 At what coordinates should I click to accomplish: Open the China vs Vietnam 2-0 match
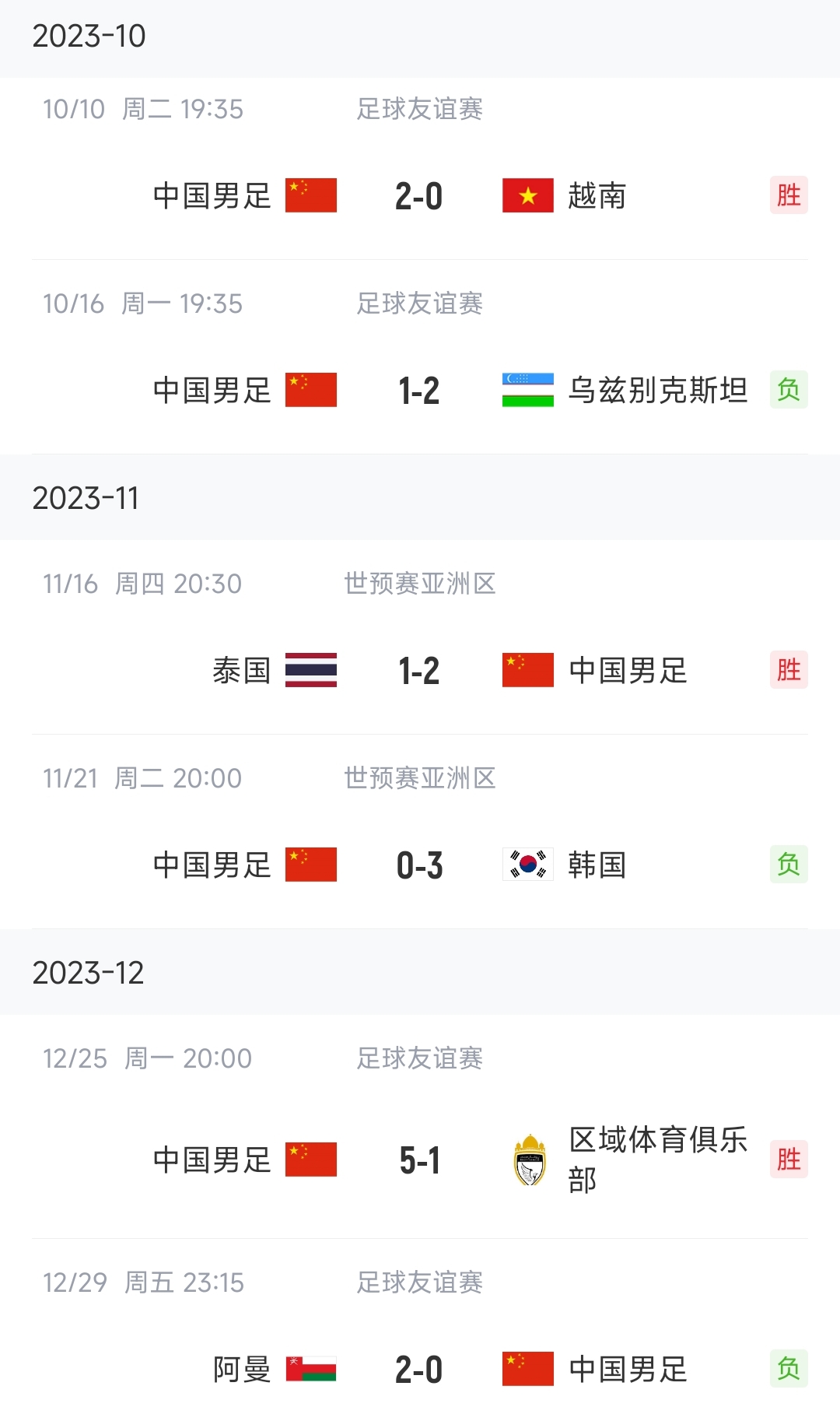click(420, 169)
